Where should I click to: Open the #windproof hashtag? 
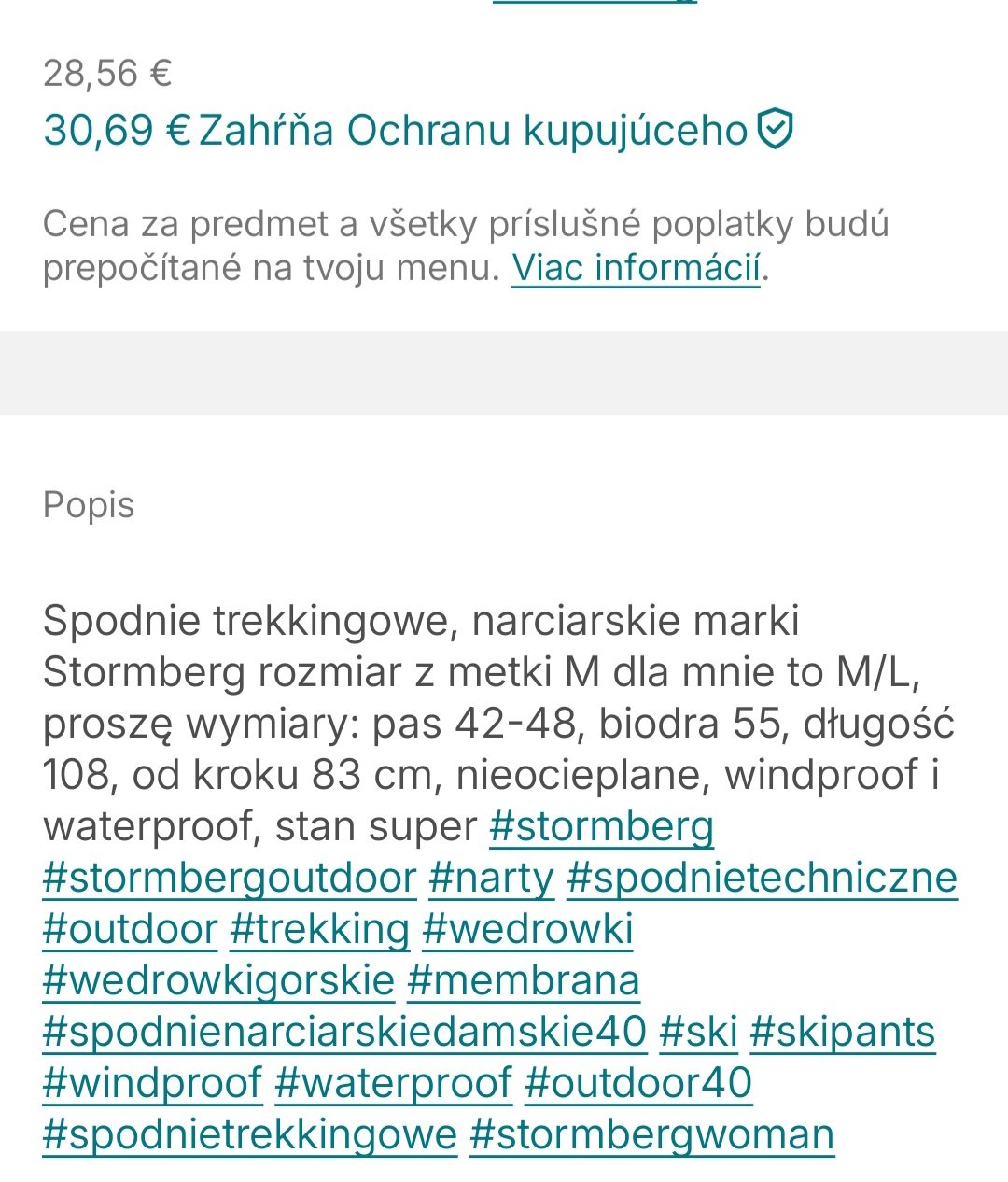(152, 1083)
